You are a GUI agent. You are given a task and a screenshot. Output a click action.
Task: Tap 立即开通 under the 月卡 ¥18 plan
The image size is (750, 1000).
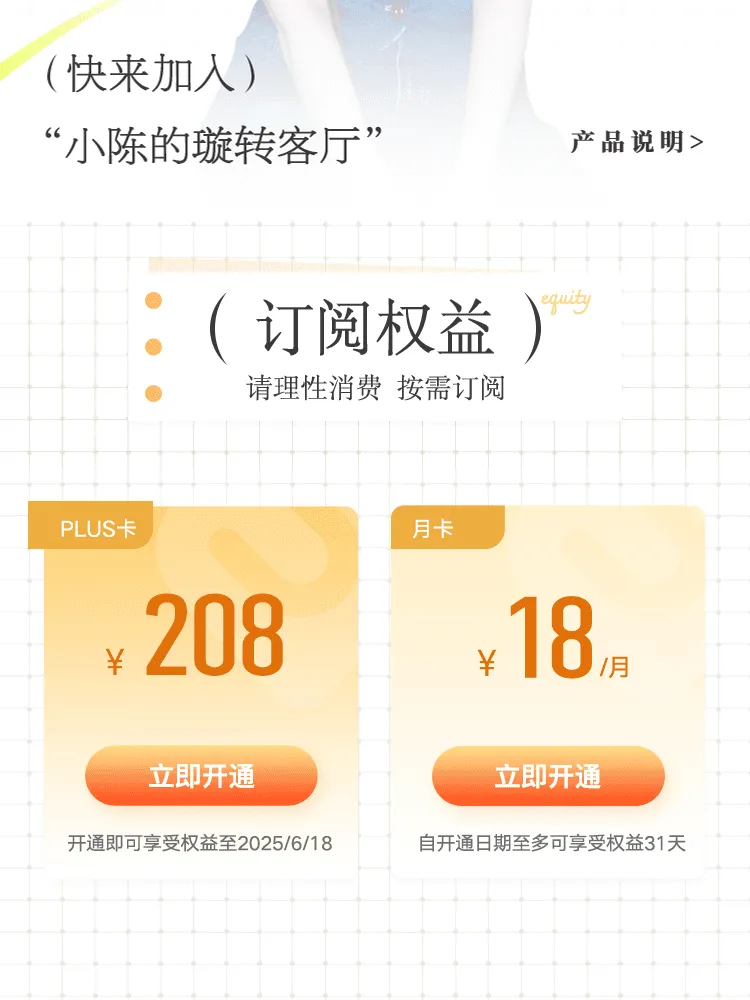tap(548, 776)
